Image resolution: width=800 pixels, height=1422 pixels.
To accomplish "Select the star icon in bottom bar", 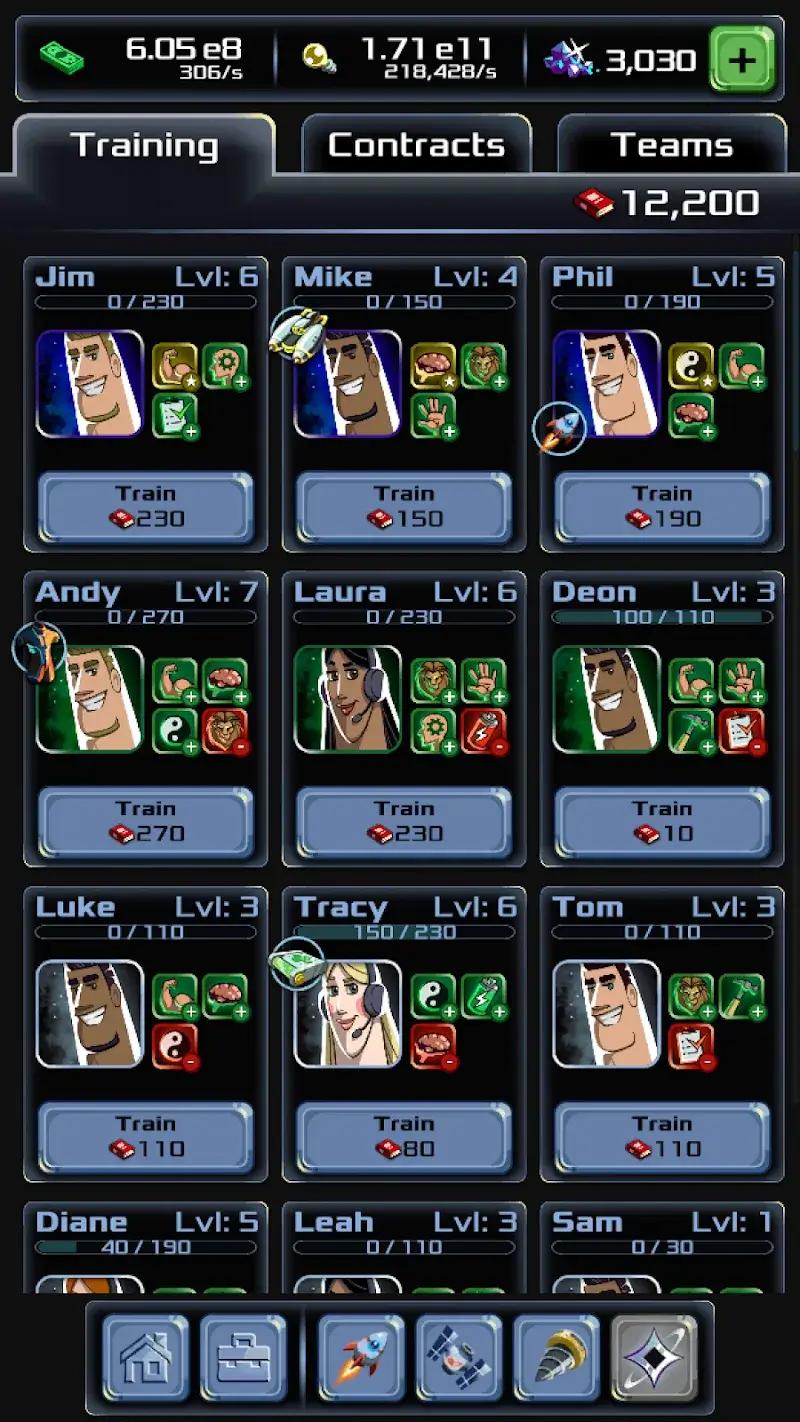I will pyautogui.click(x=655, y=1357).
